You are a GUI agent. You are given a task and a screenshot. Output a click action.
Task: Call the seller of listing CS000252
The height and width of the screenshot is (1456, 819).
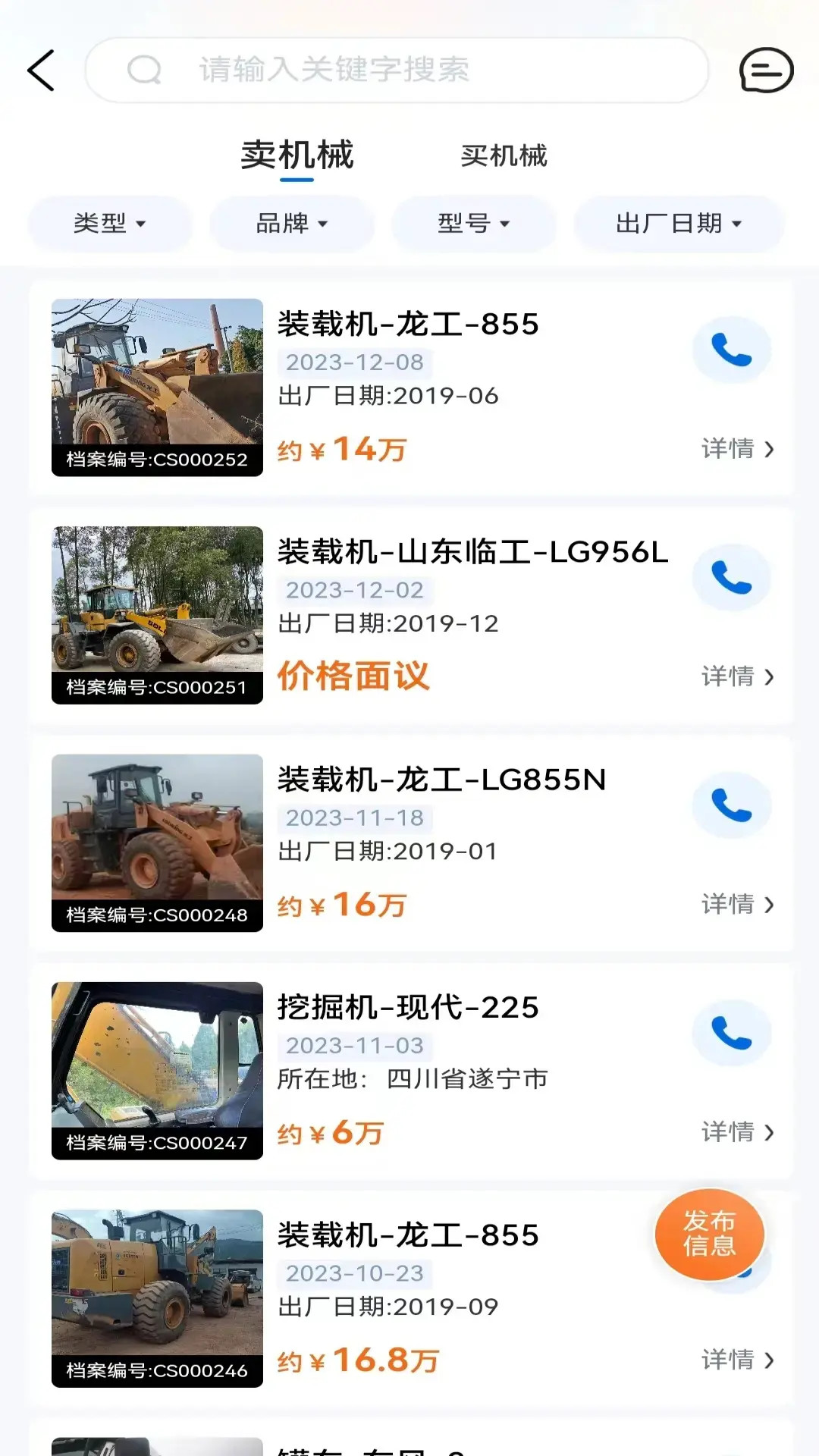coord(731,350)
